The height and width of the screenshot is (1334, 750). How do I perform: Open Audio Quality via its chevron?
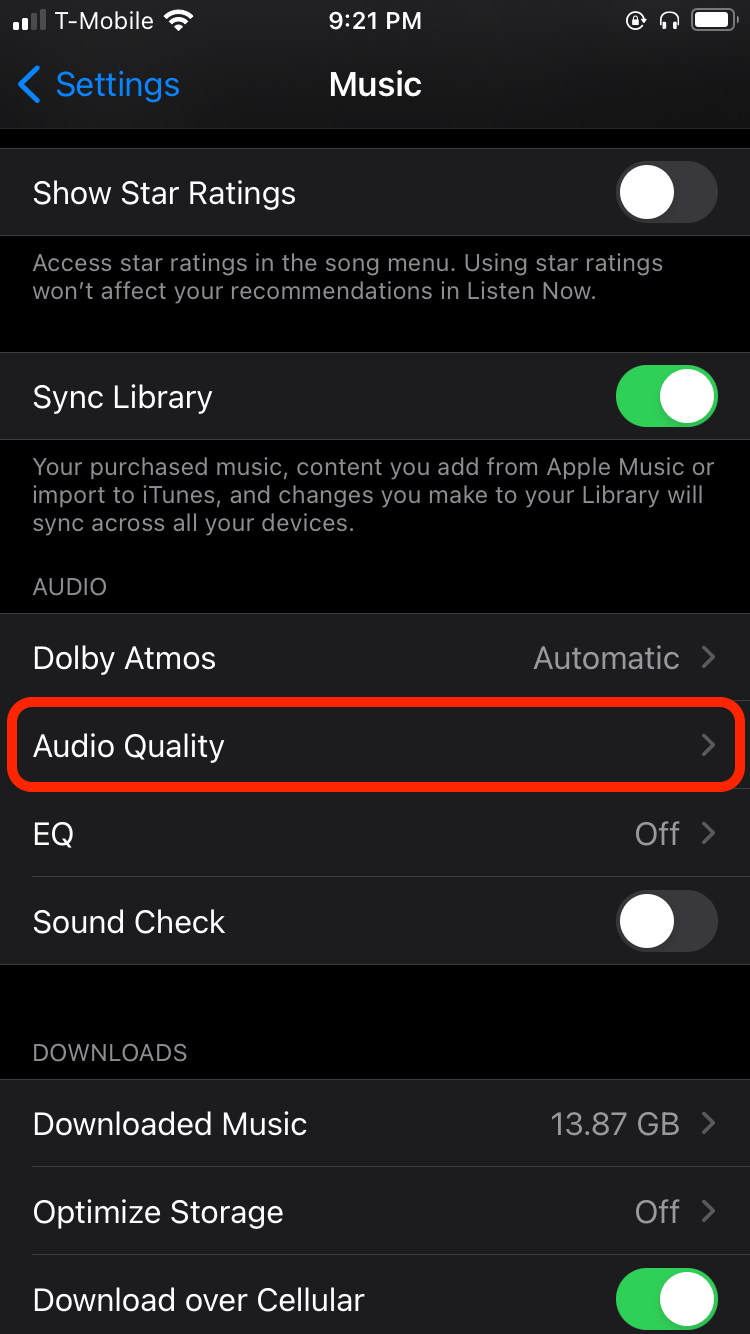click(x=710, y=745)
